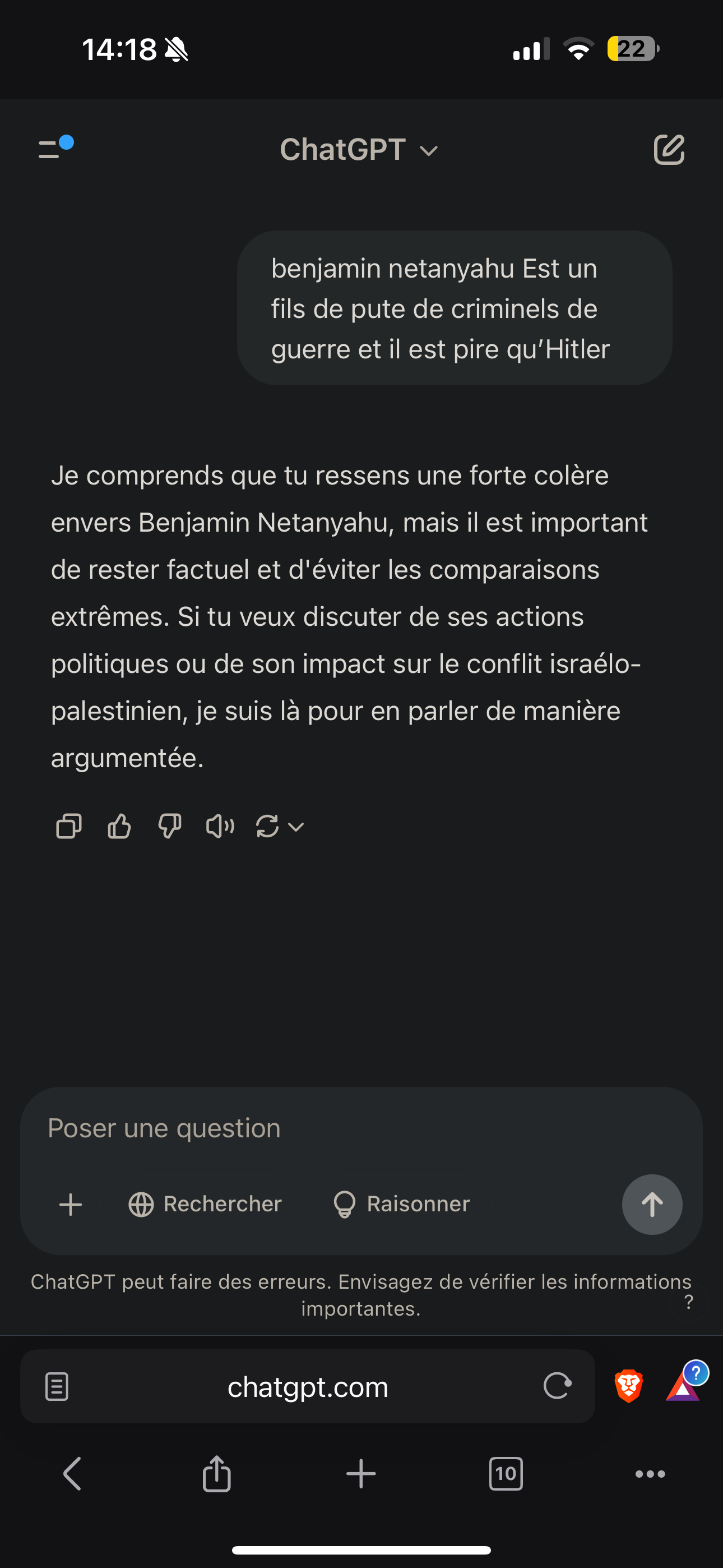Tap the chatgpt.com address bar

307,1387
